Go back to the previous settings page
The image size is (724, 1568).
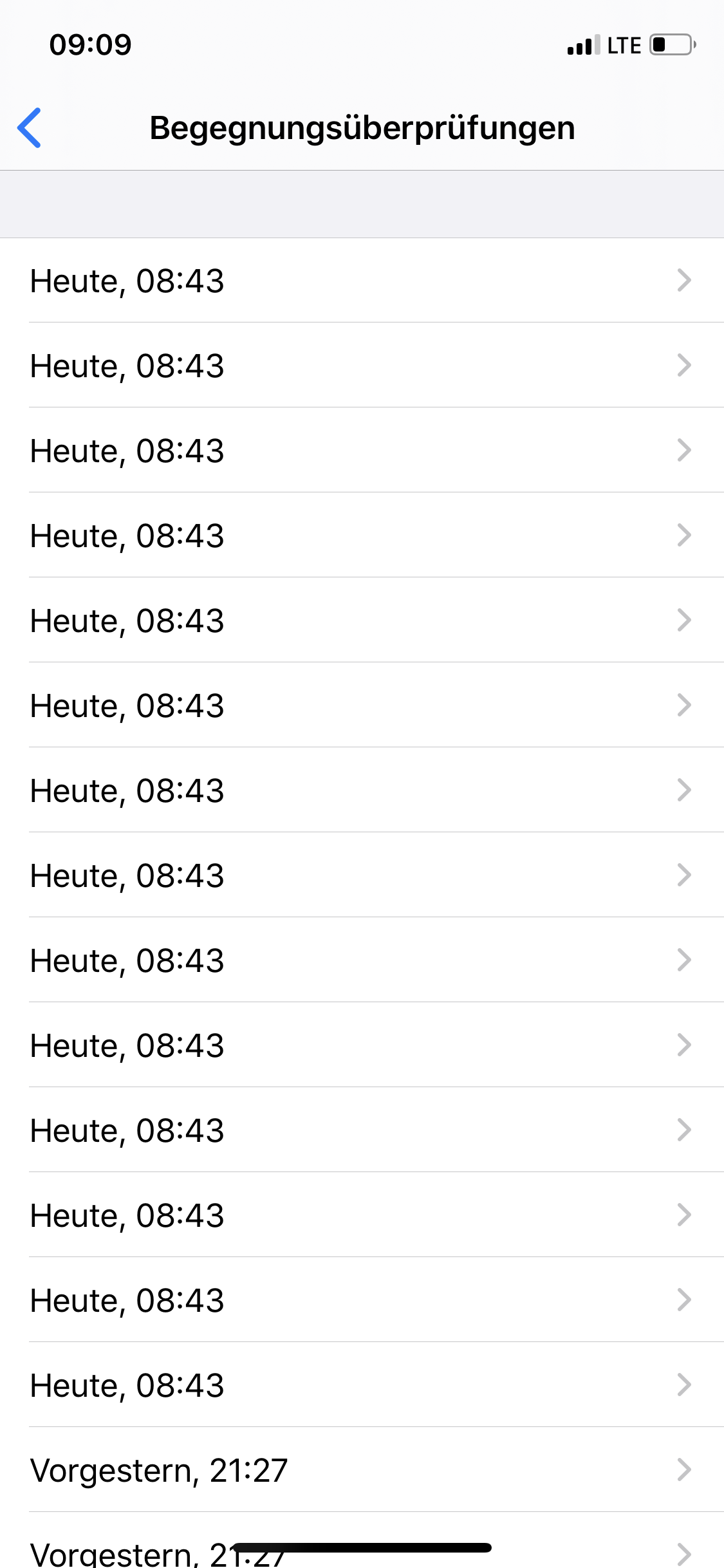(30, 127)
